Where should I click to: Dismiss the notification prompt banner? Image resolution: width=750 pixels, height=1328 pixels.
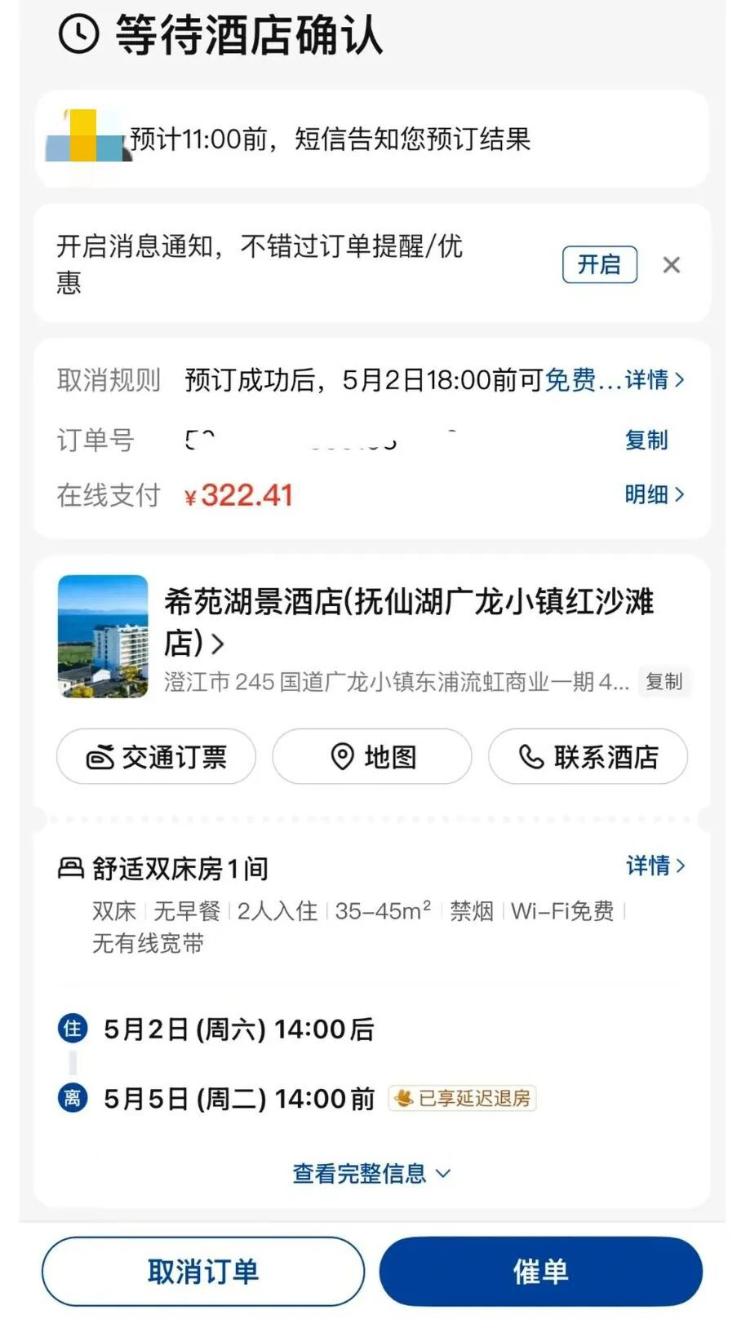tap(672, 265)
